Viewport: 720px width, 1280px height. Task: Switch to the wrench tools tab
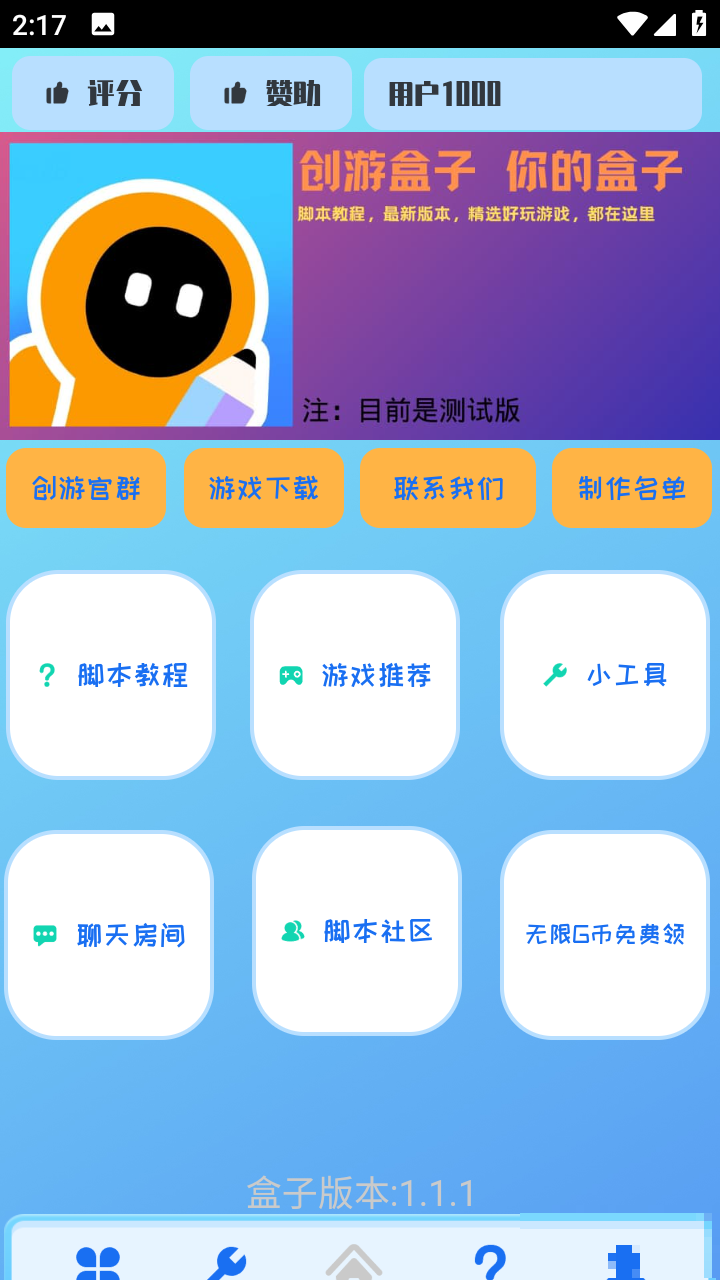[x=226, y=1262]
